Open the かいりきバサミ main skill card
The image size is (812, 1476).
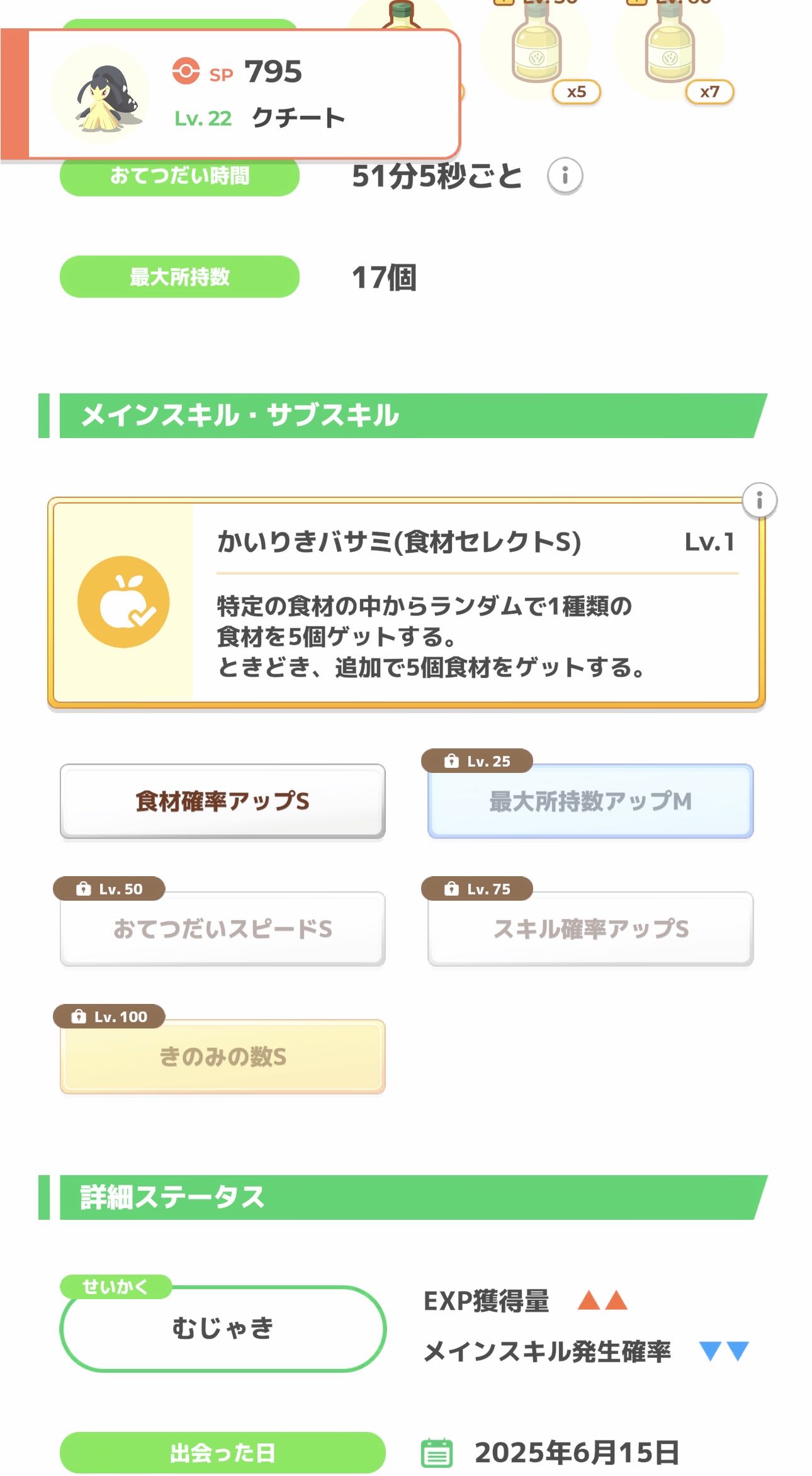406,603
